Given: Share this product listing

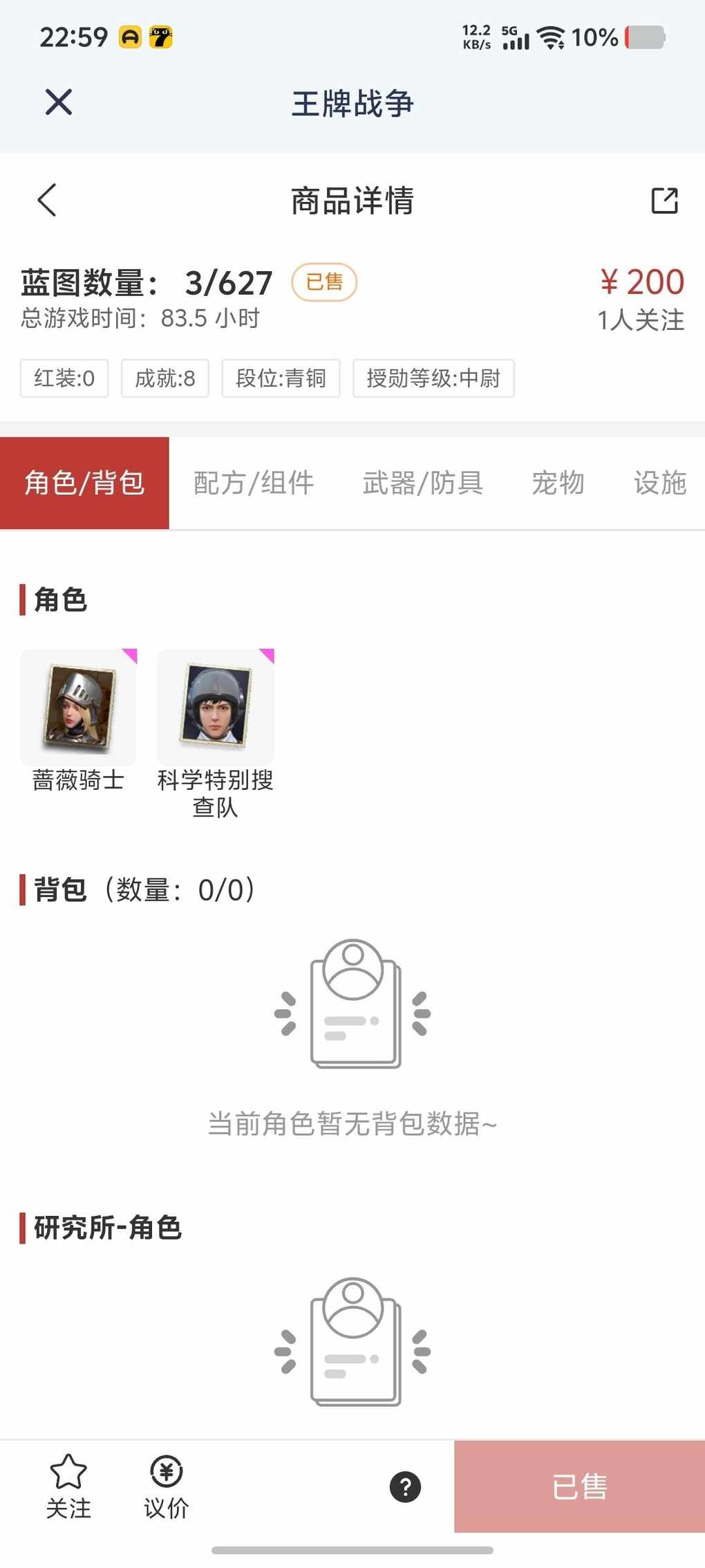Looking at the screenshot, I should coord(664,201).
